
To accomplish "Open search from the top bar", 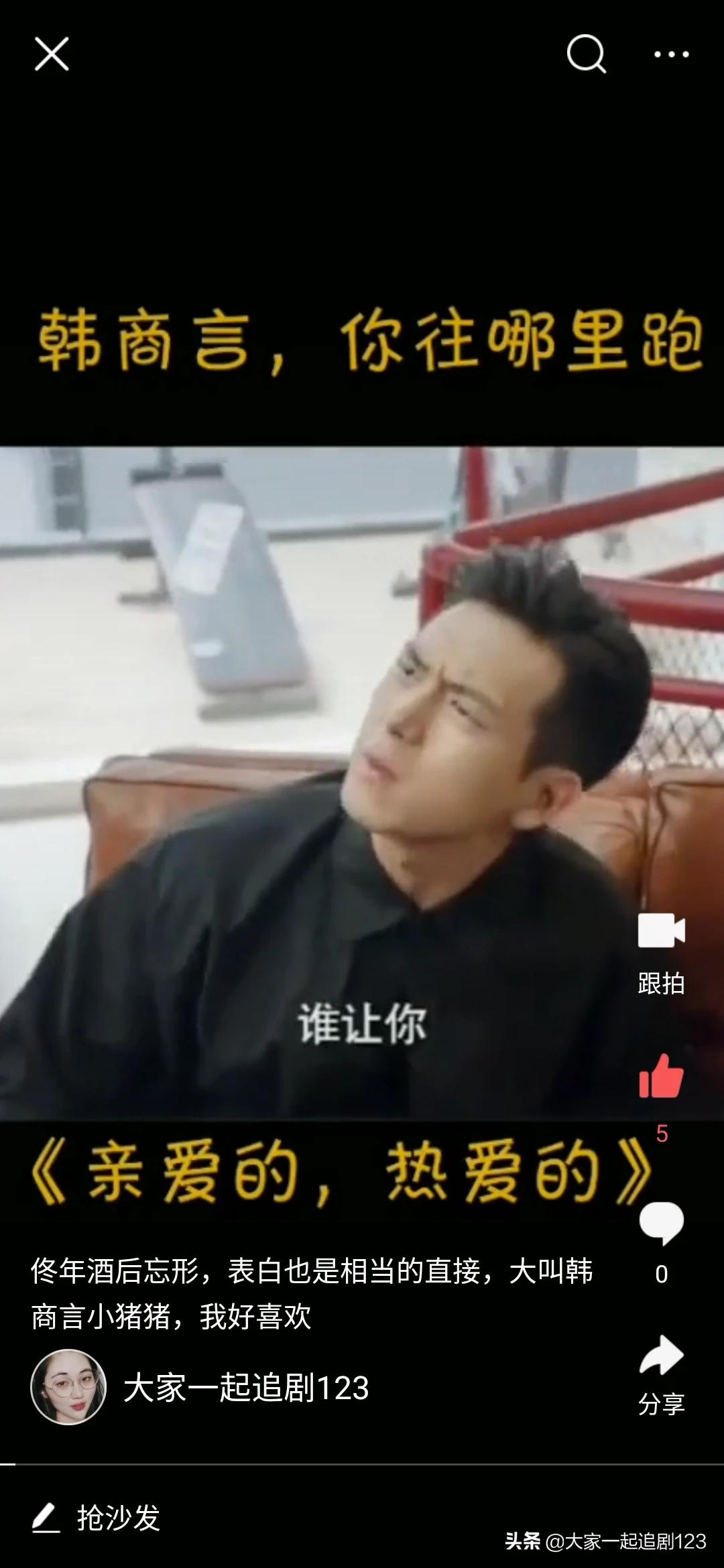I will coord(587,54).
